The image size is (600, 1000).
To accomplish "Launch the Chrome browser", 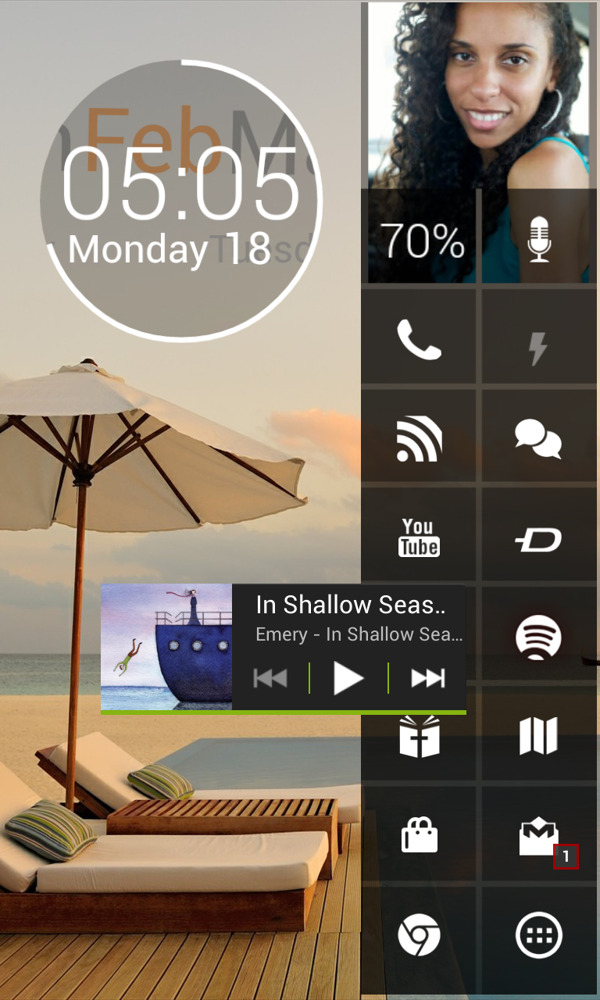I will 419,935.
